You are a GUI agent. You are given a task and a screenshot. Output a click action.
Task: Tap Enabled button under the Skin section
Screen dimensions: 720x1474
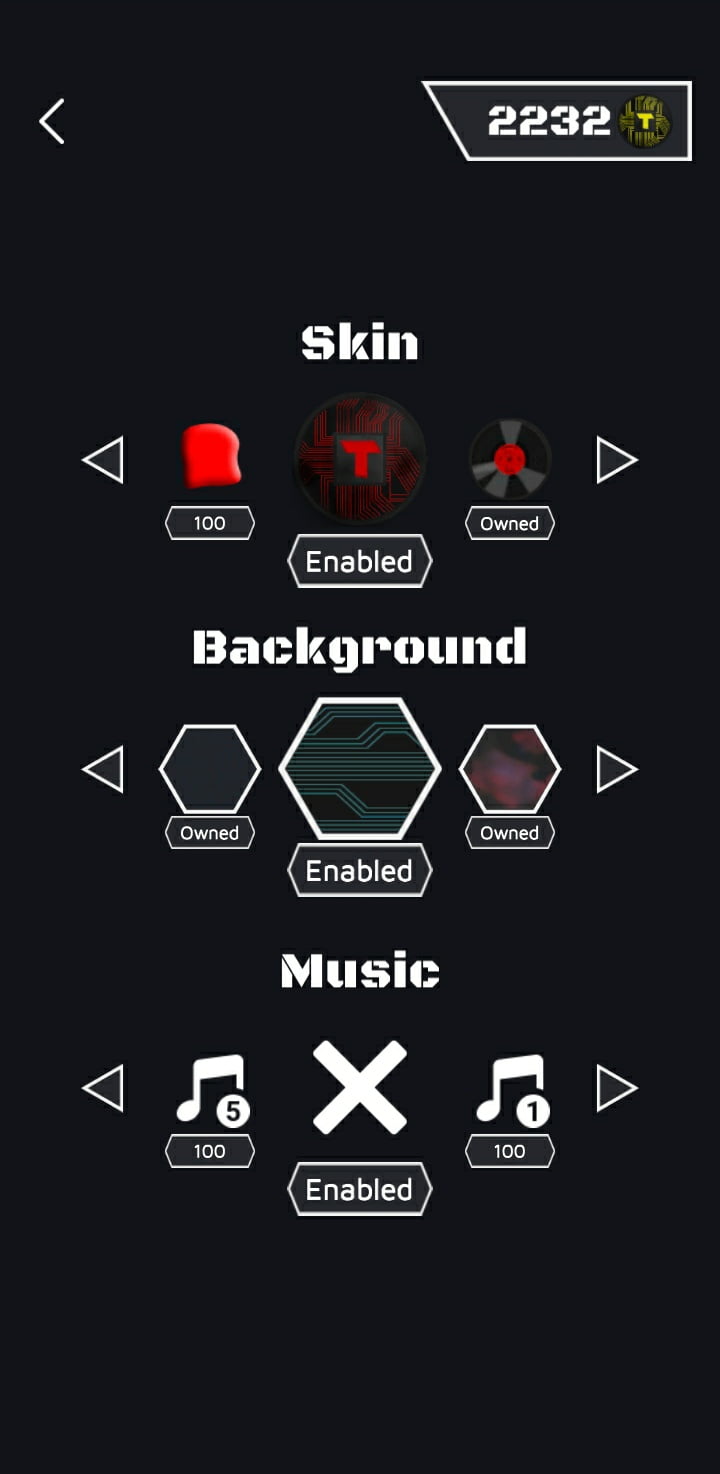[359, 561]
